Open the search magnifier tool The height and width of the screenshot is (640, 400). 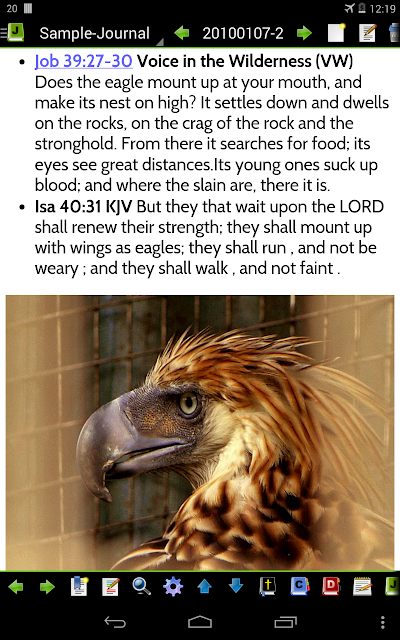[141, 587]
